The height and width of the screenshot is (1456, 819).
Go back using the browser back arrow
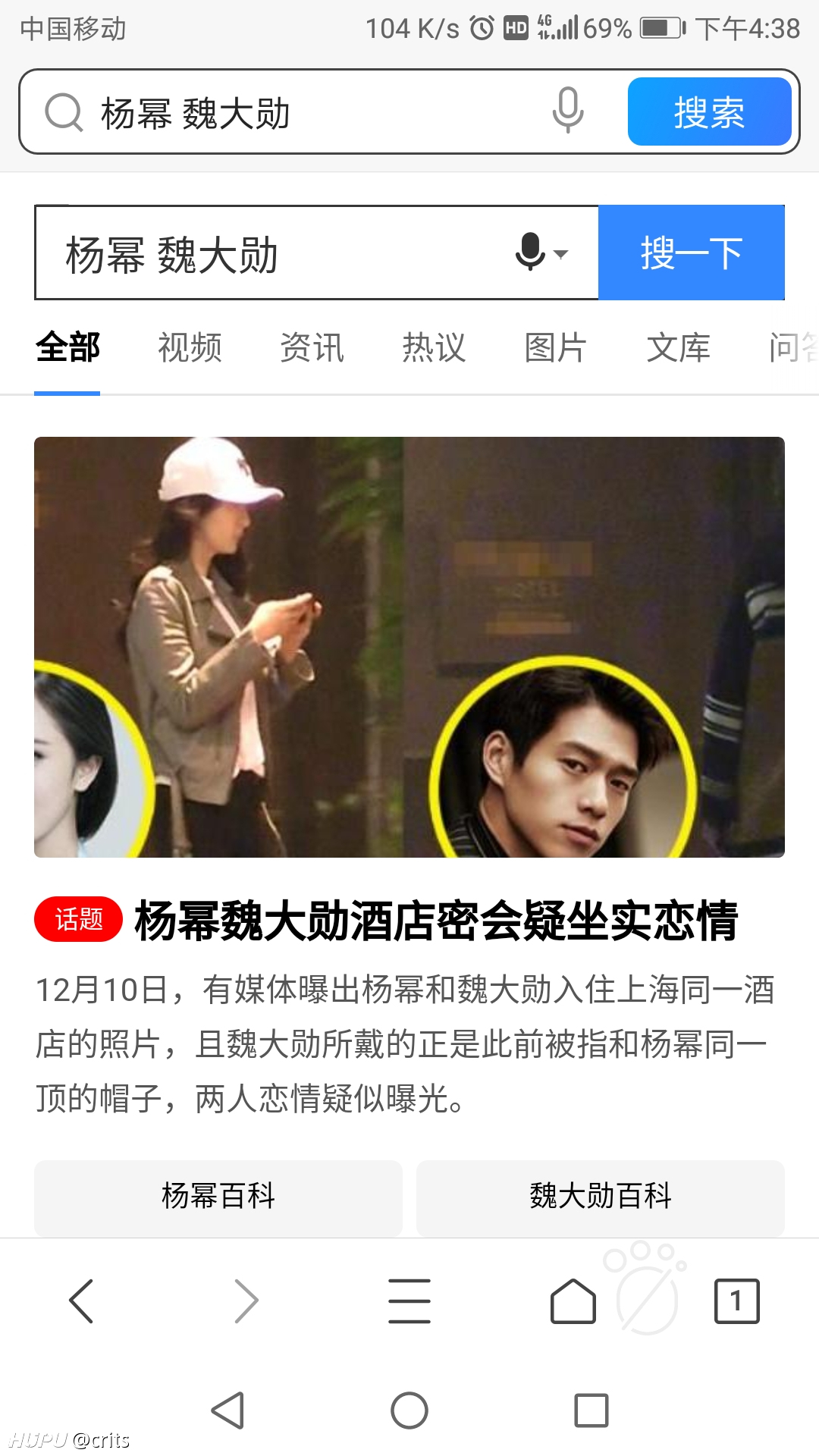pyautogui.click(x=81, y=1301)
